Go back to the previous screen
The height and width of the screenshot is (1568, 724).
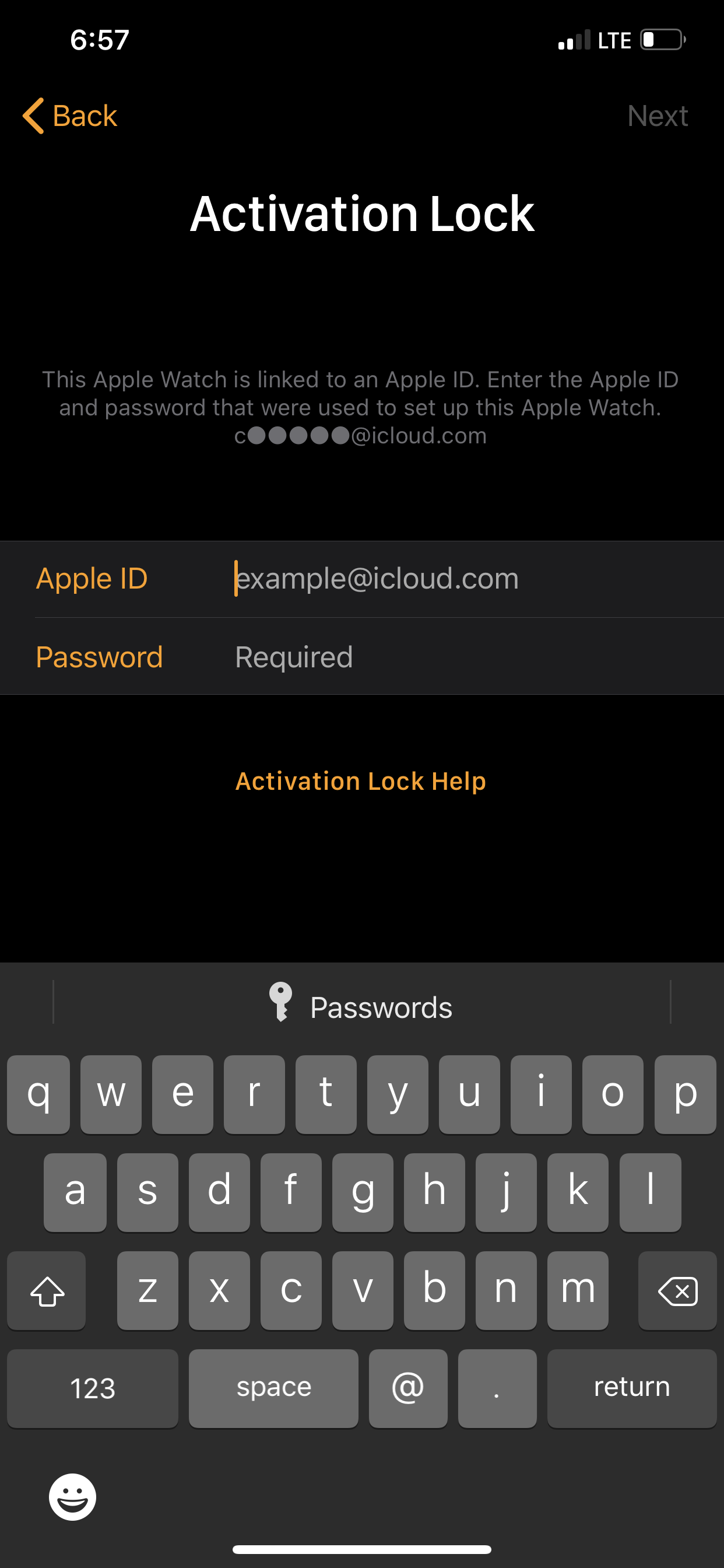coord(70,116)
